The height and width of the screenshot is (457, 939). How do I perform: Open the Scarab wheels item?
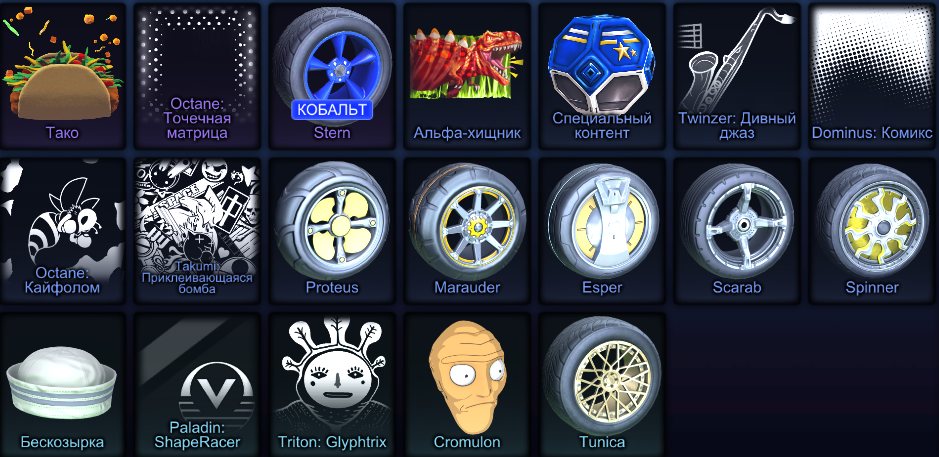[736, 229]
